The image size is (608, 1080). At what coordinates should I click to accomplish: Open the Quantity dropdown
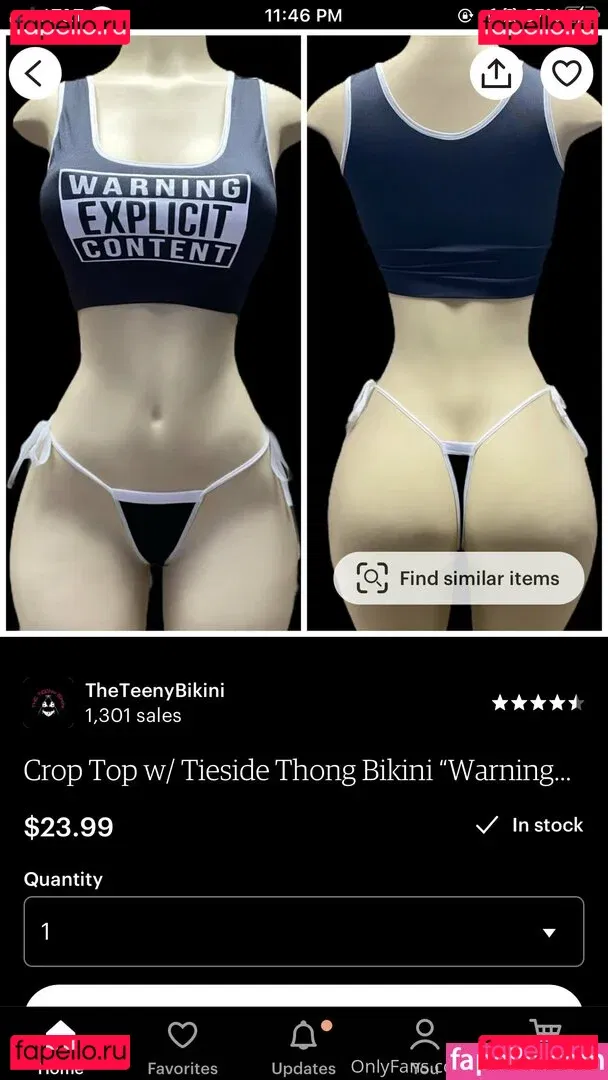tap(303, 932)
